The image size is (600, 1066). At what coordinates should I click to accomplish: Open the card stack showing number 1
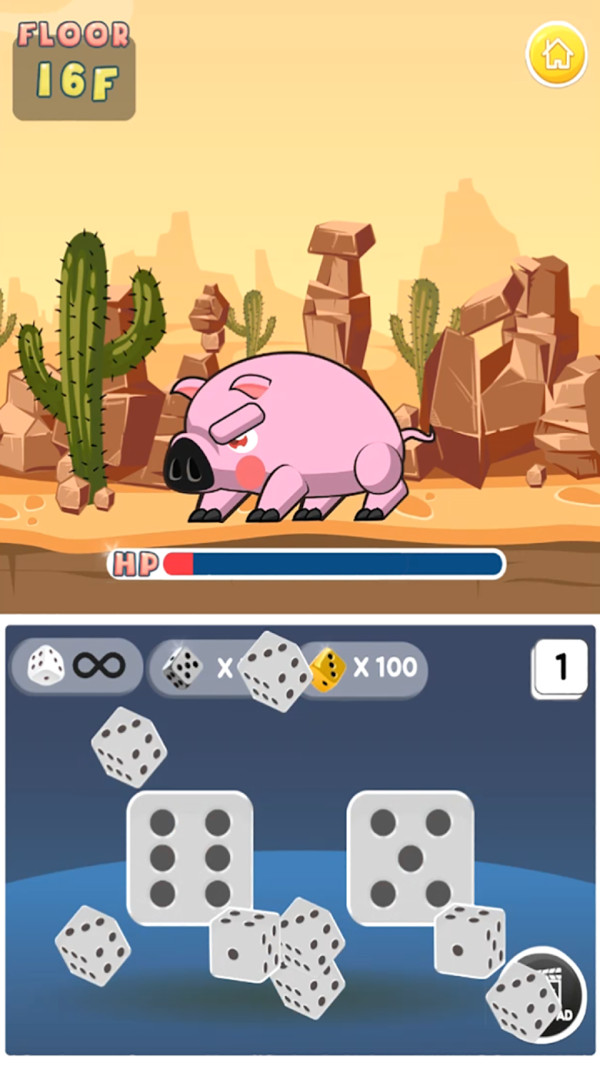tap(559, 668)
